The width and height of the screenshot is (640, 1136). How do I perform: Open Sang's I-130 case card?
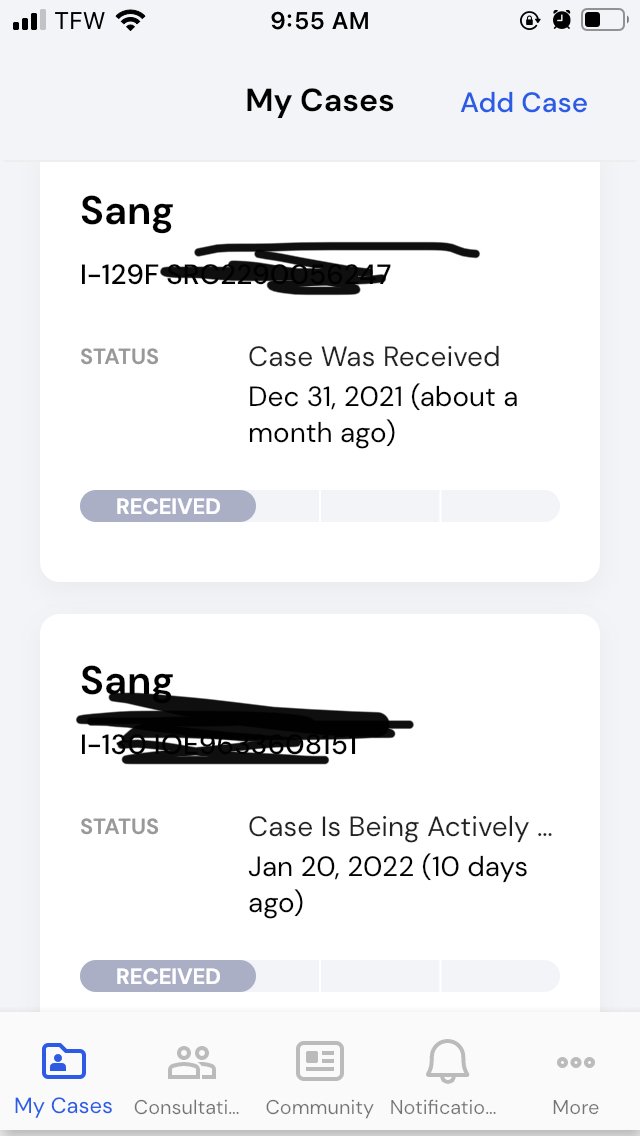click(x=320, y=812)
